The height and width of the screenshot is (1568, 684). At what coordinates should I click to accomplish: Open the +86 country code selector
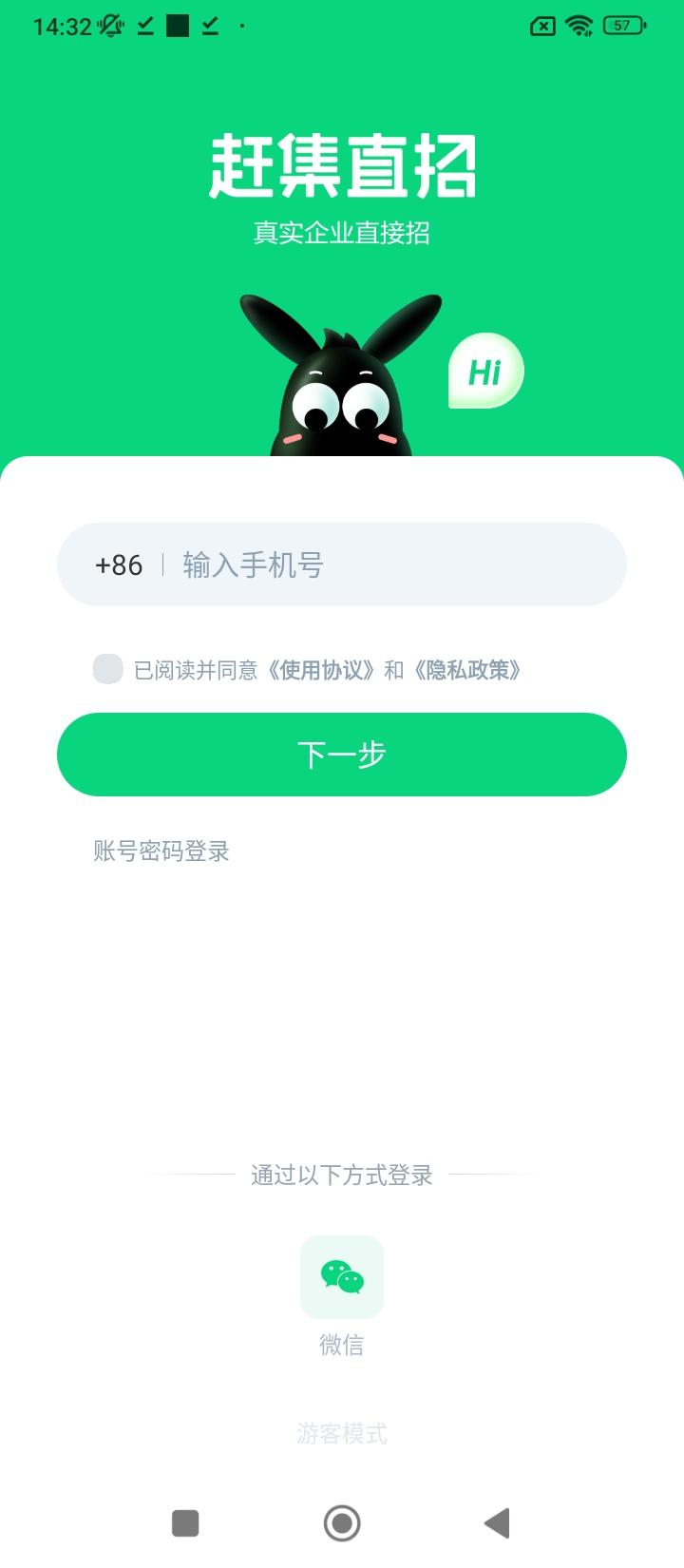(118, 564)
